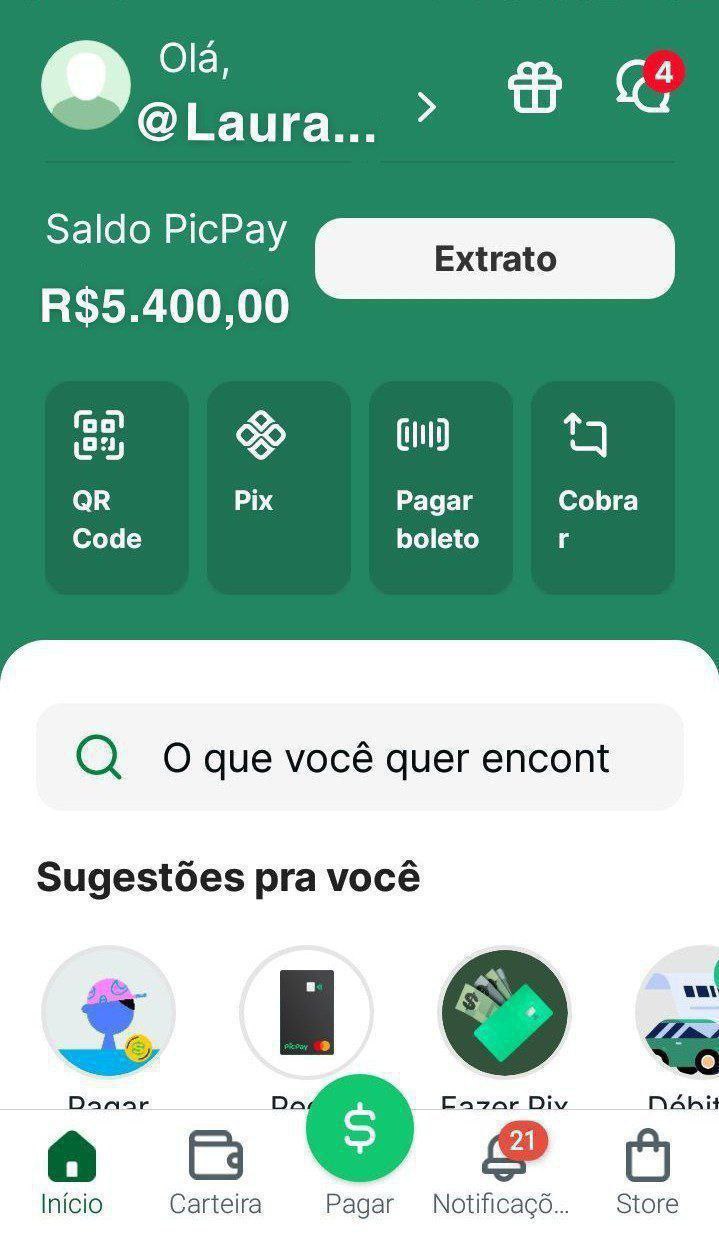Open the Fazer Pix suggestion
This screenshot has height=1236, width=719.
[x=505, y=1012]
